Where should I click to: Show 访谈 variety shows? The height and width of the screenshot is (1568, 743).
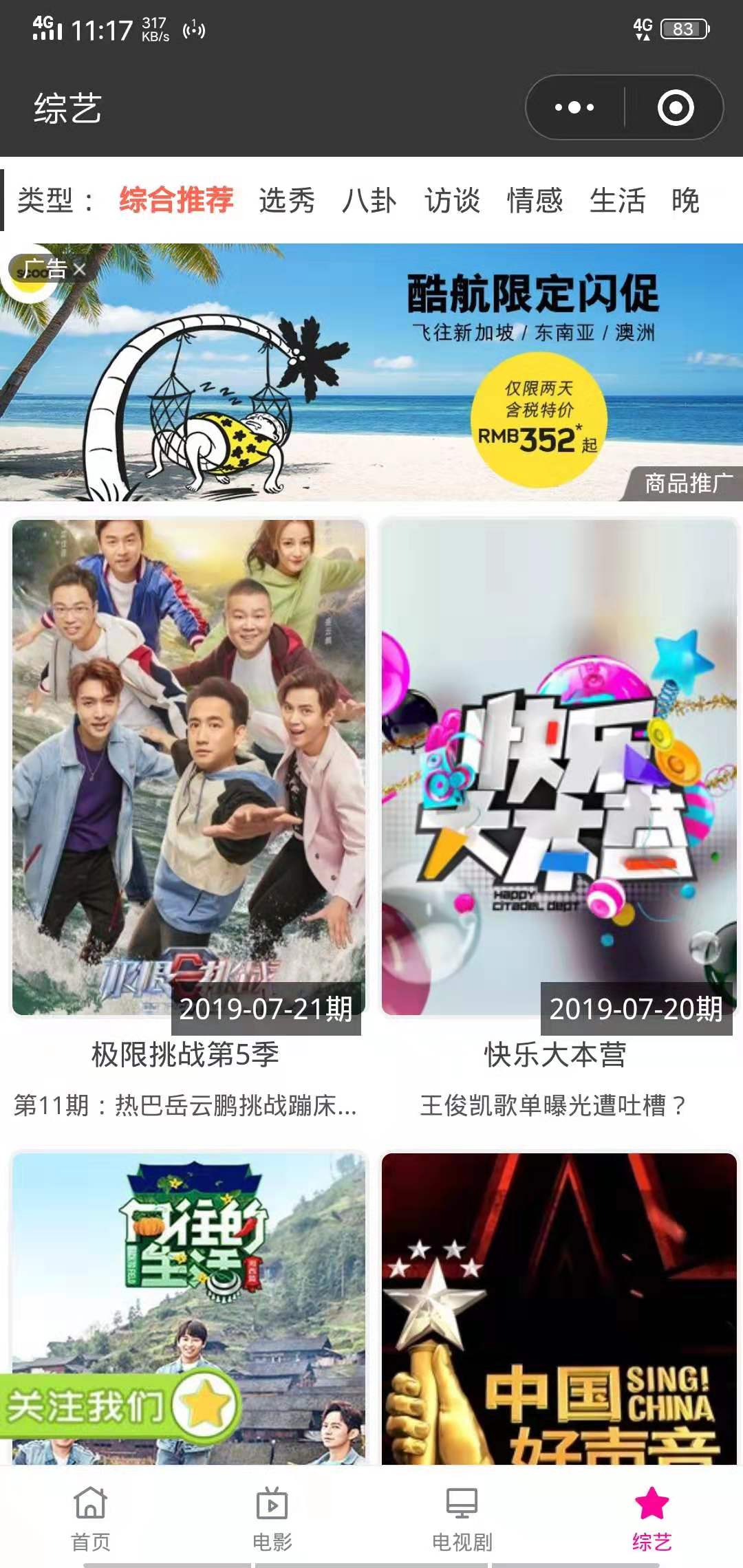pos(452,200)
